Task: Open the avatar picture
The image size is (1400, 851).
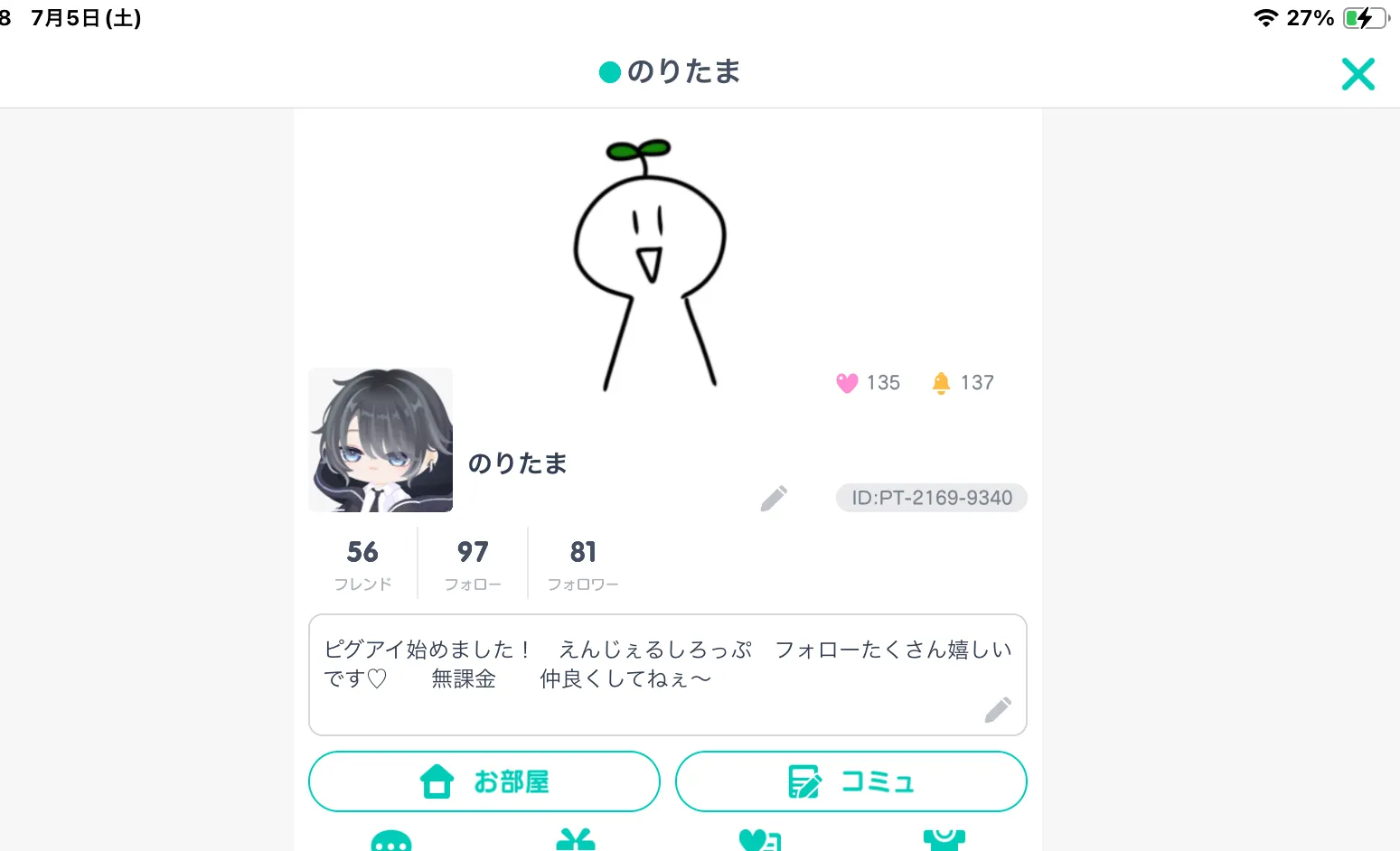Action: tap(381, 440)
